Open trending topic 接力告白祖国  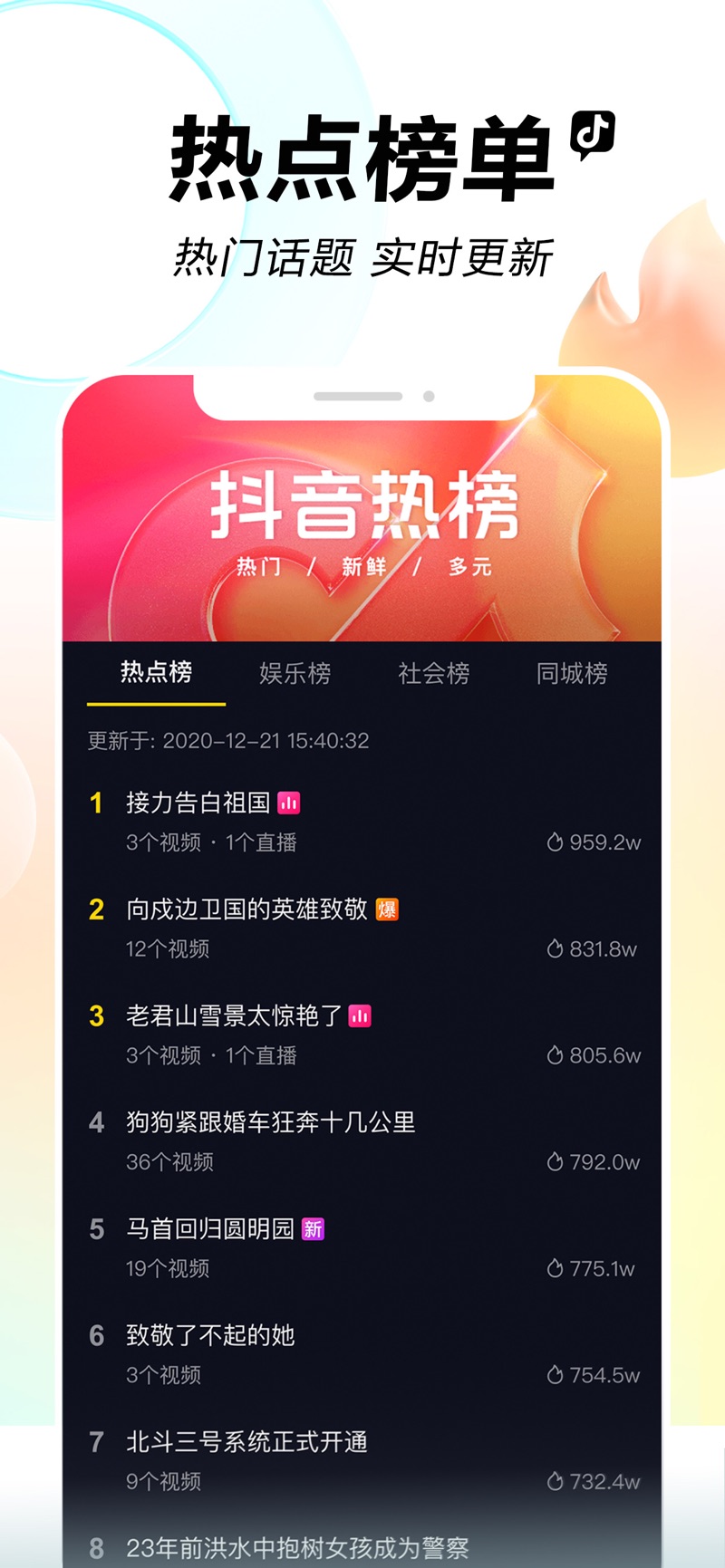(199, 803)
